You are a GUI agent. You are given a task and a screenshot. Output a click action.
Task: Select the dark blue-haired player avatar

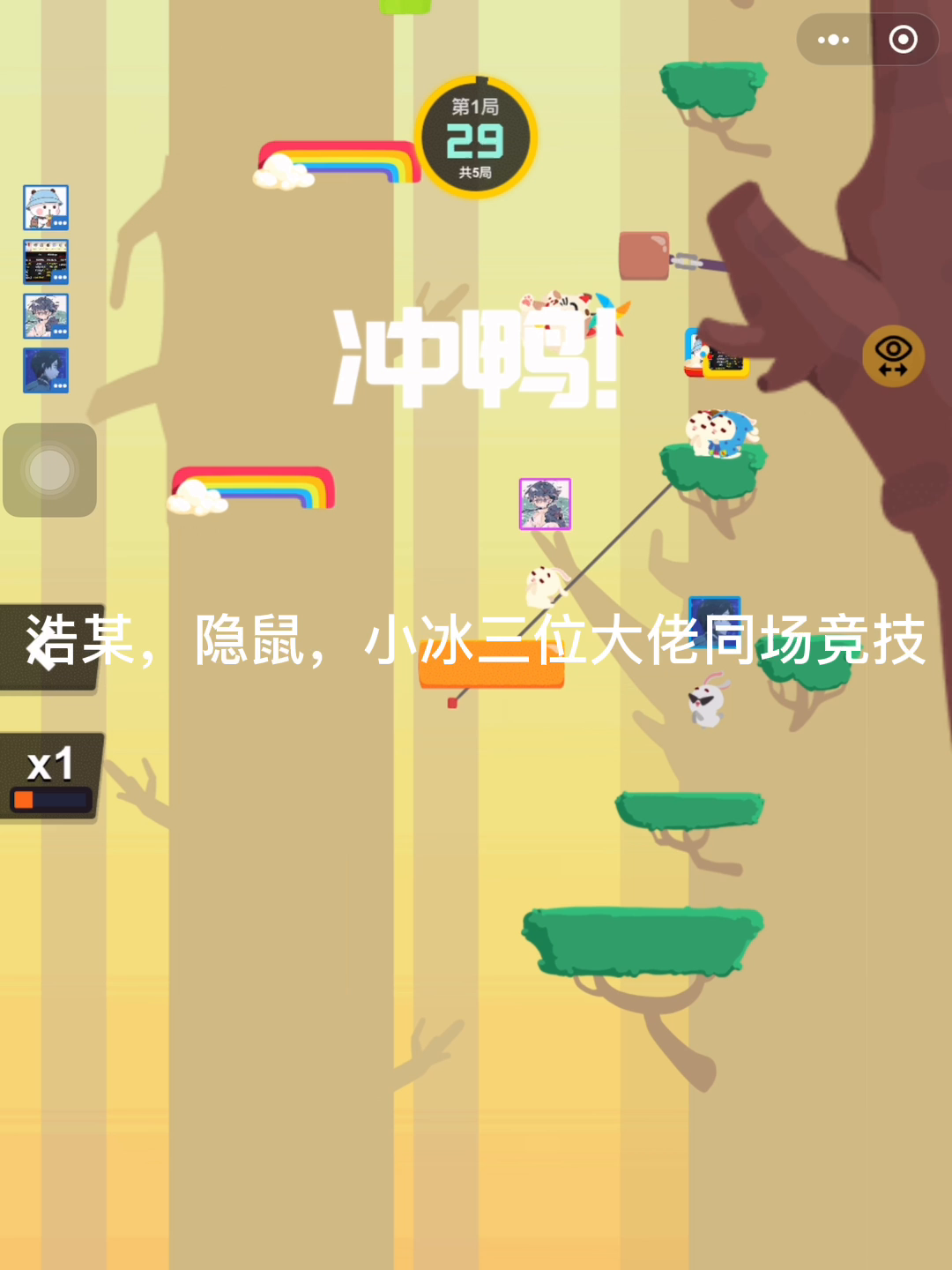(x=46, y=370)
